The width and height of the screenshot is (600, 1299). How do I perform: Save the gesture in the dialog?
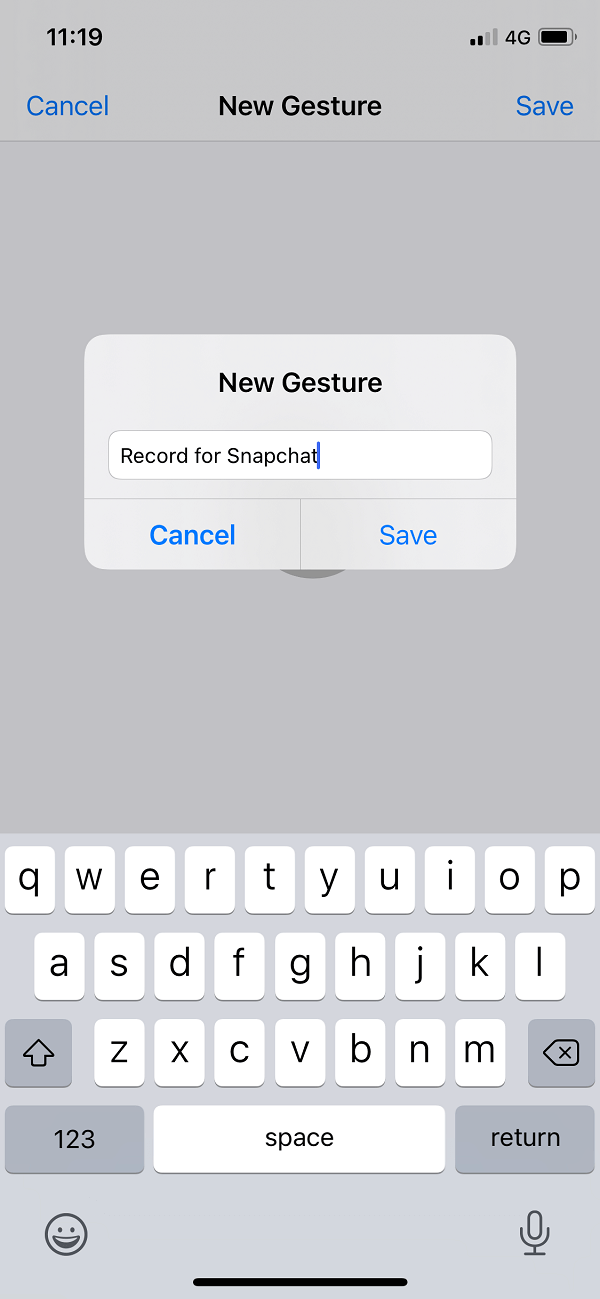408,535
